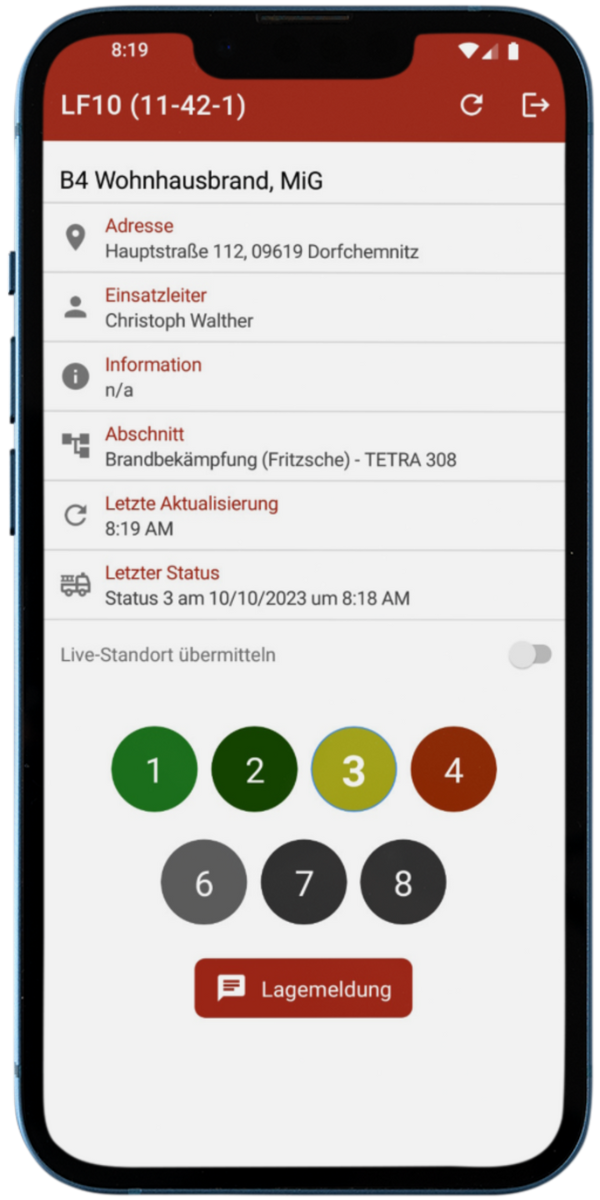
Task: Choose status 7 button
Action: 304,883
